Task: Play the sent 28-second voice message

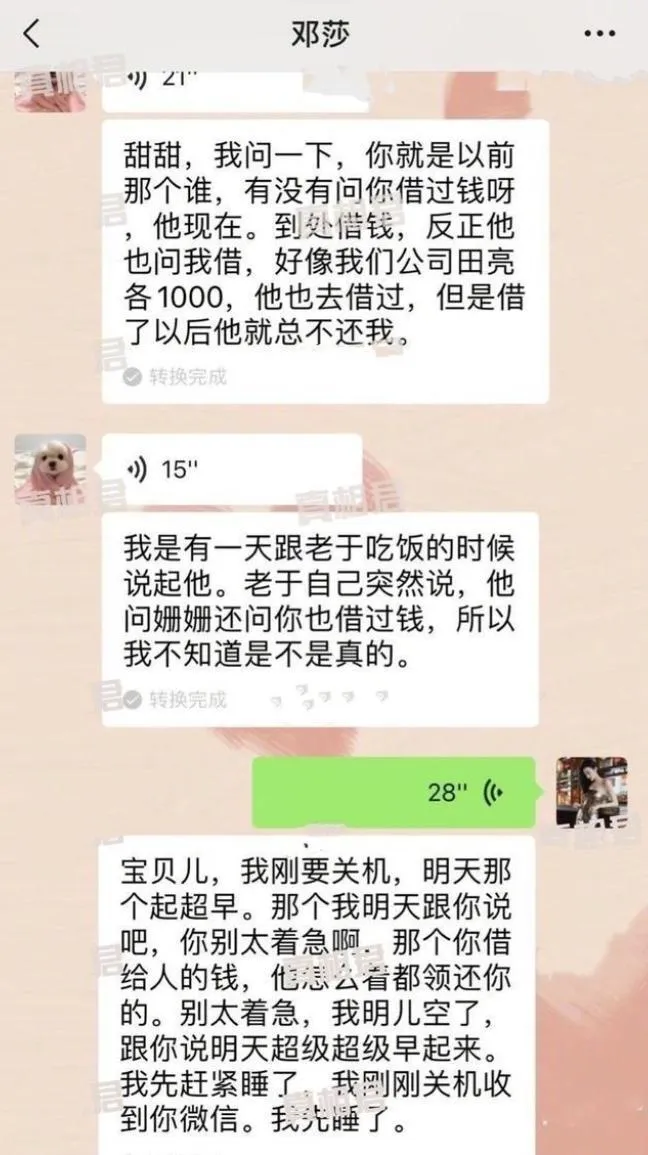Action: click(393, 792)
